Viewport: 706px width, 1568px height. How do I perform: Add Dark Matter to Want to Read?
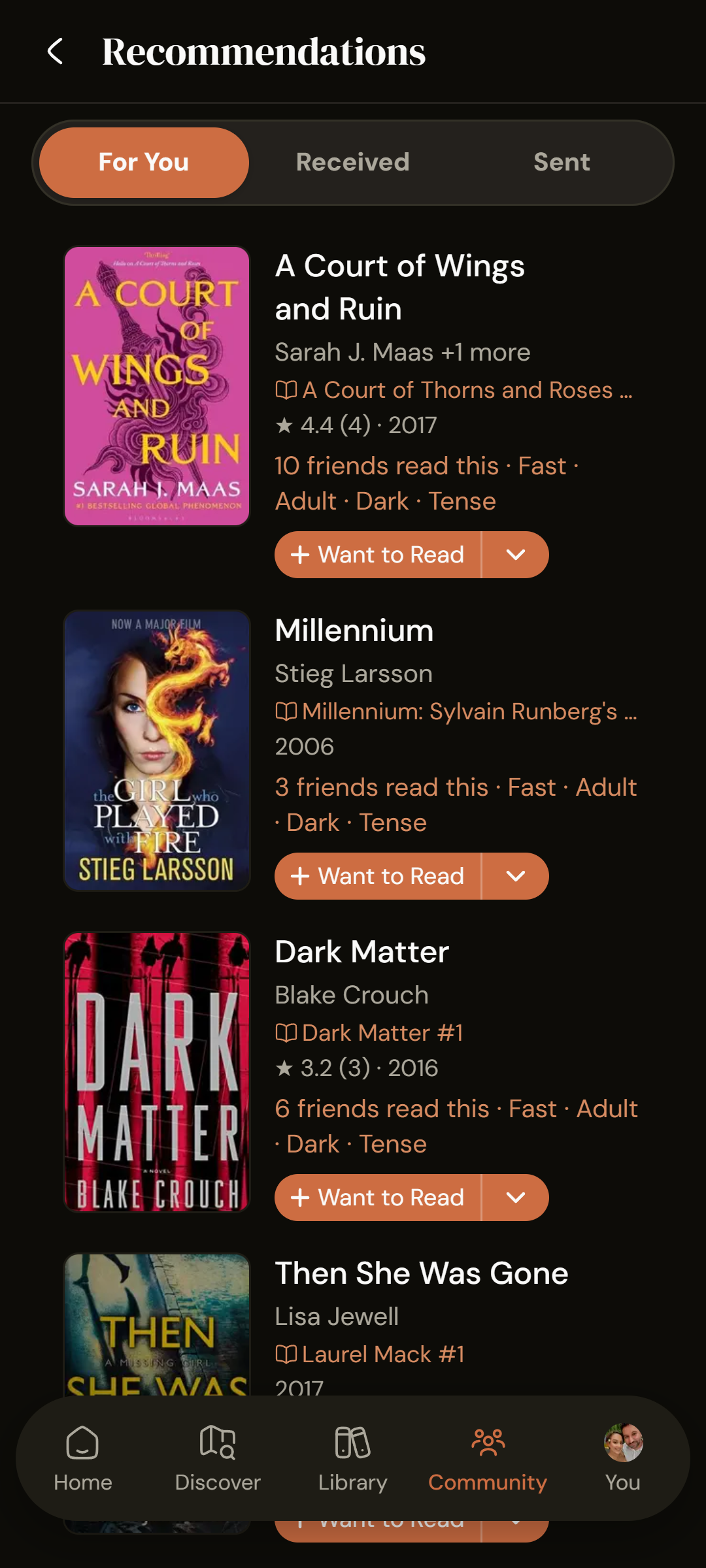click(378, 1198)
